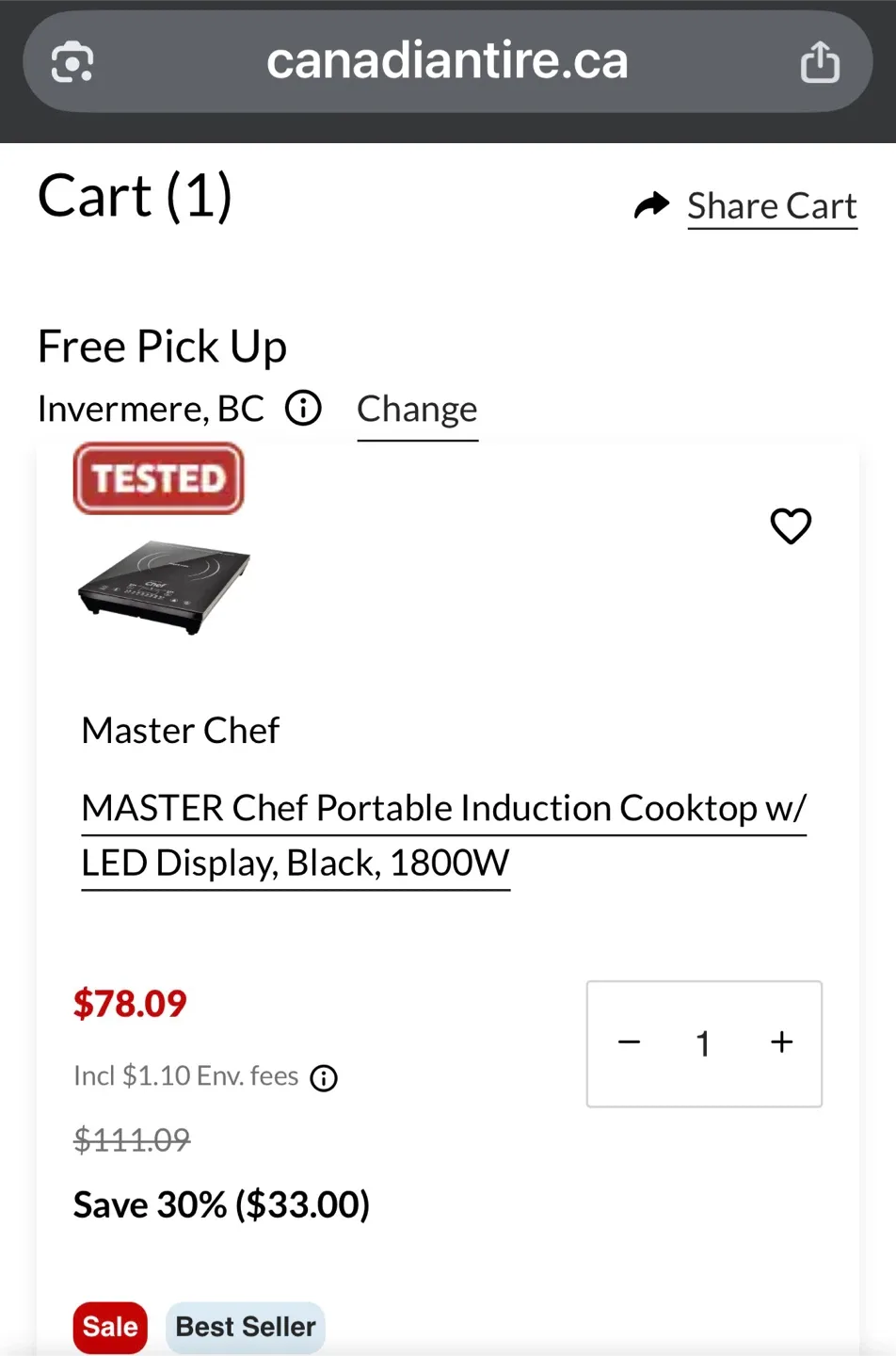Screen dimensions: 896x1356
Task: Tap the TESTED badge on the product
Action: pyautogui.click(x=157, y=477)
